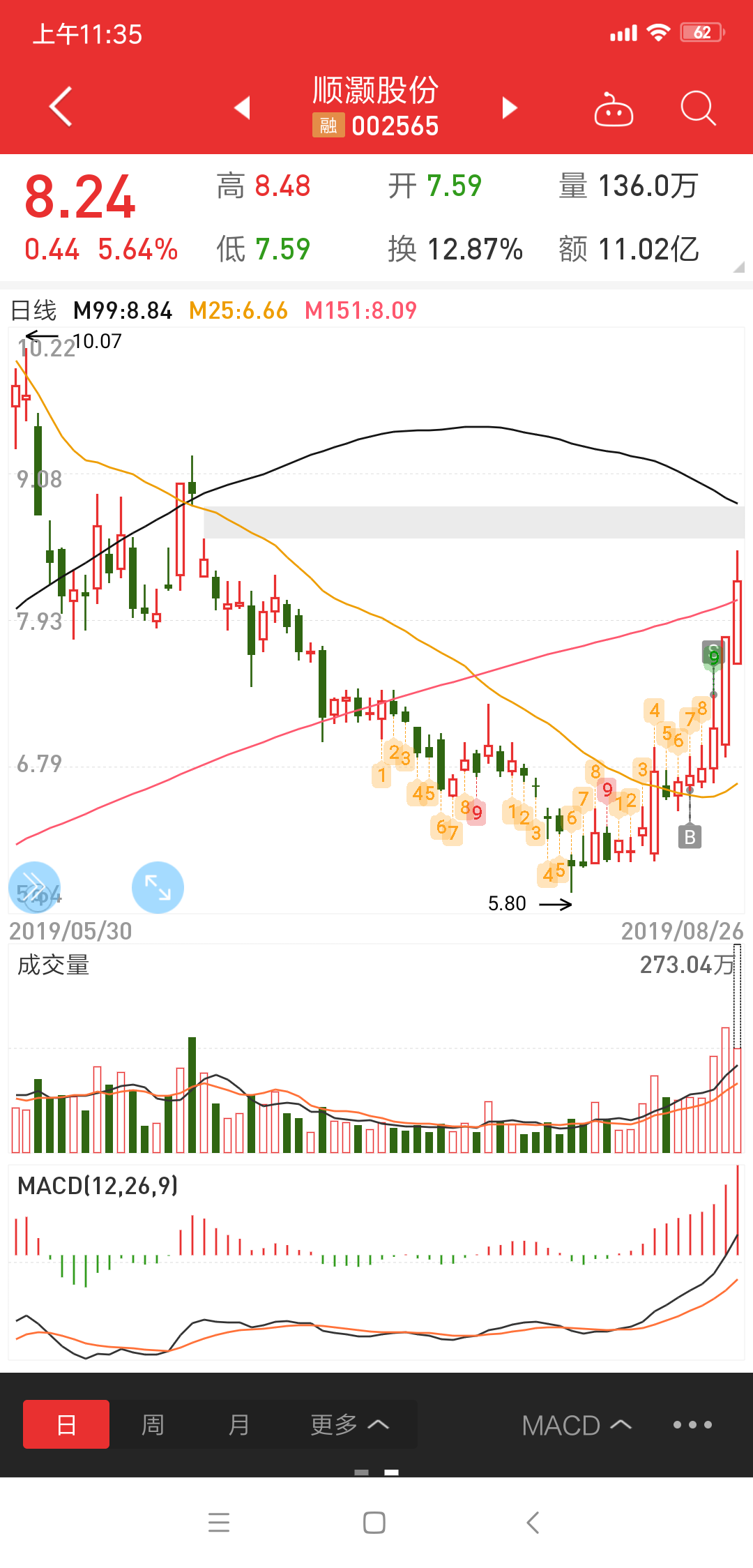
Task: Switch to the previous stock
Action: [242, 107]
